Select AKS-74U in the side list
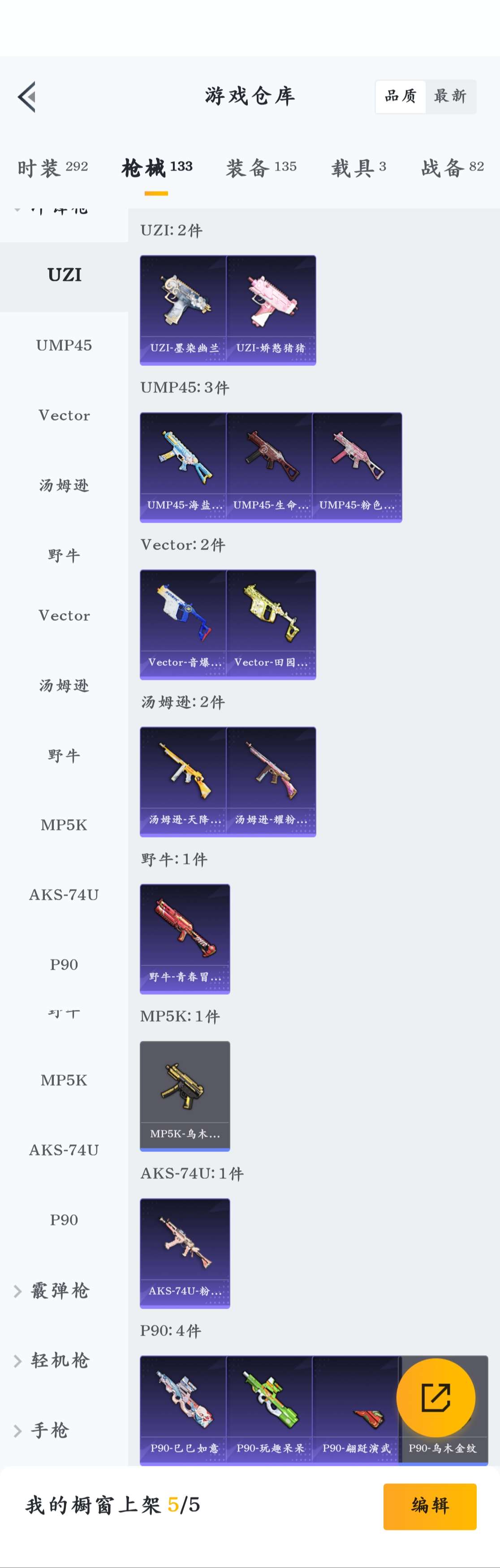 click(64, 894)
